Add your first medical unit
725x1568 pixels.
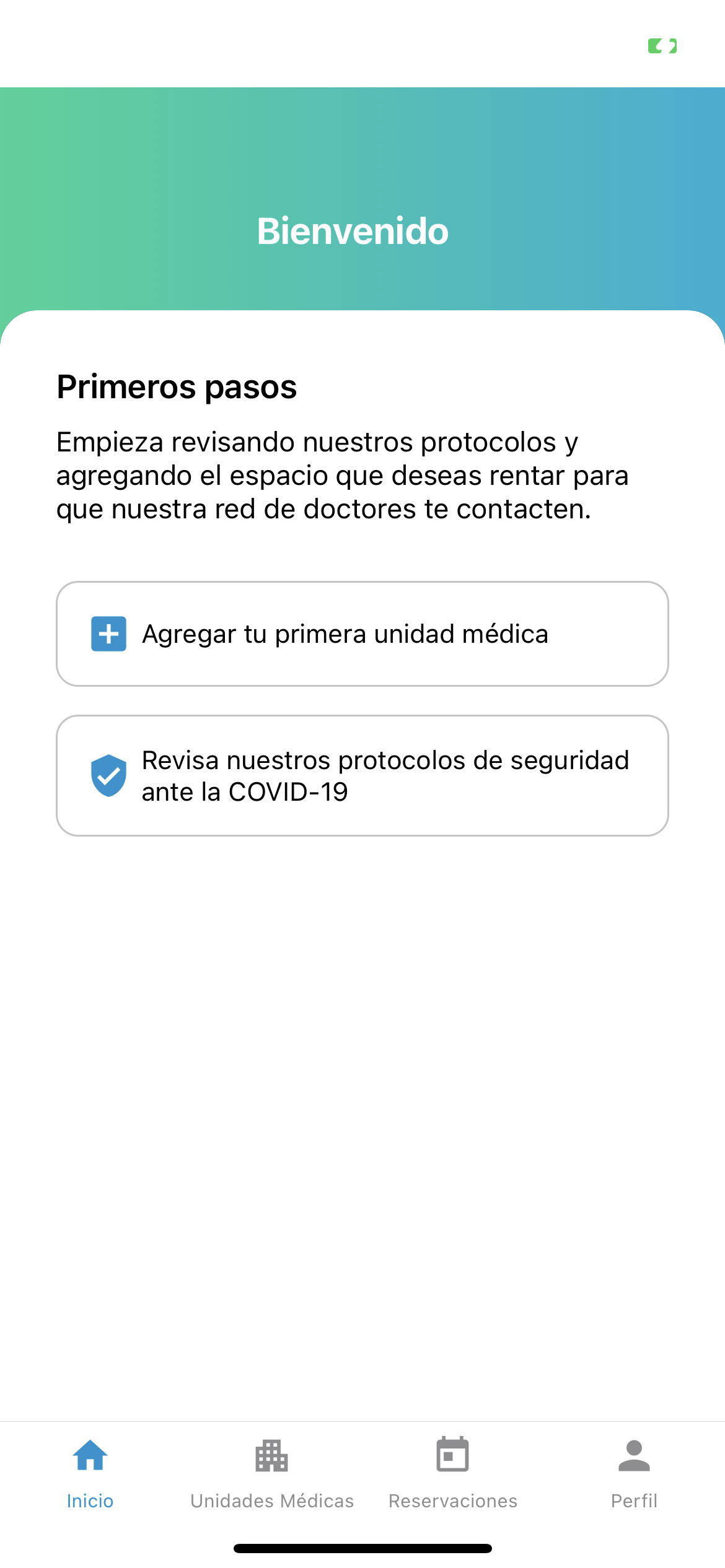point(362,634)
